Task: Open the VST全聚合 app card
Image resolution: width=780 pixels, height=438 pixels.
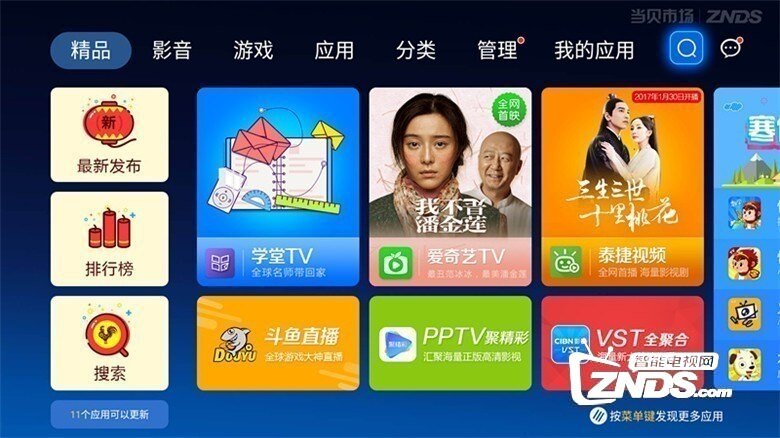Action: click(622, 343)
